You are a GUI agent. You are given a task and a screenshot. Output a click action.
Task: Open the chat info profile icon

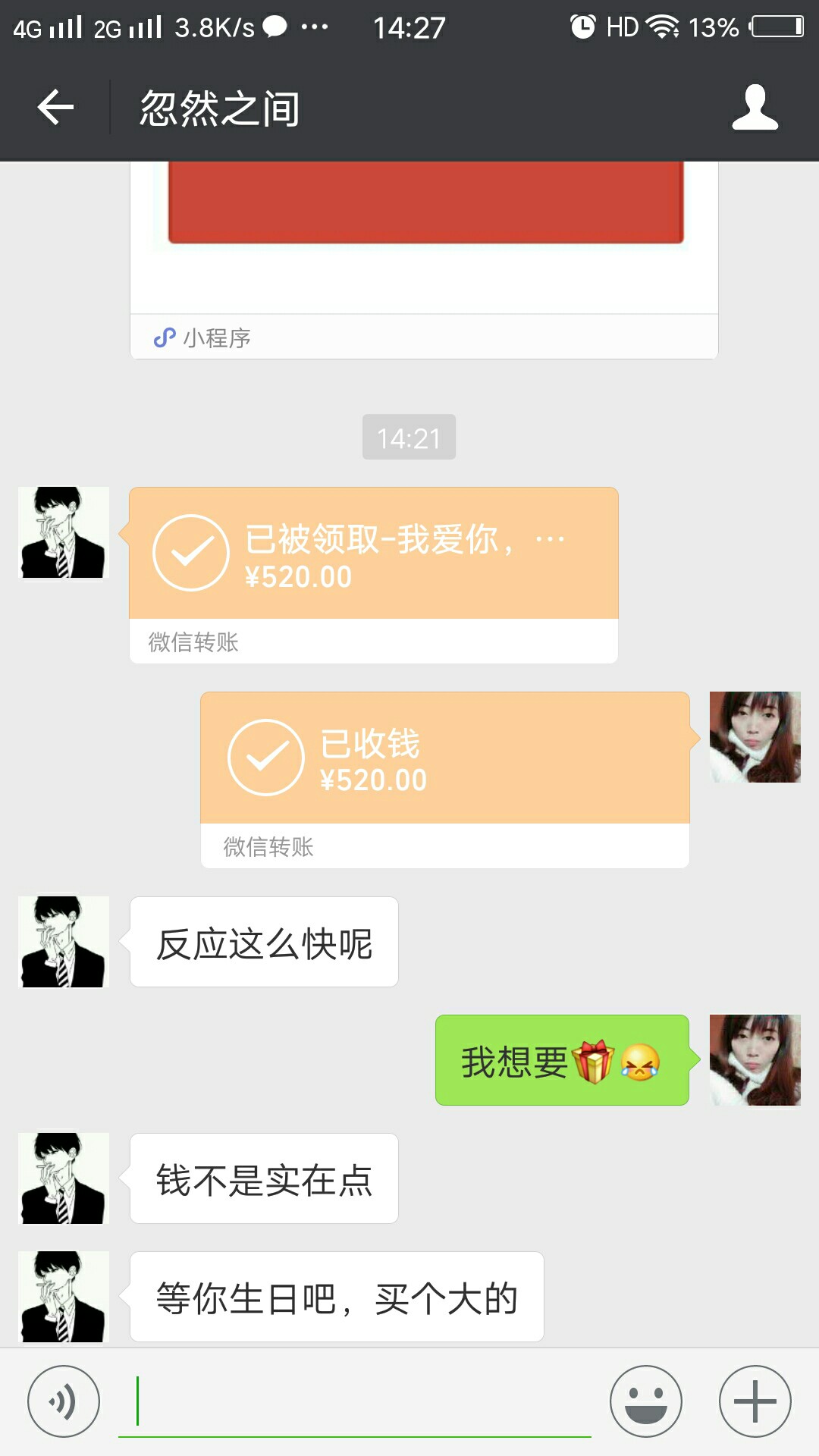(755, 107)
